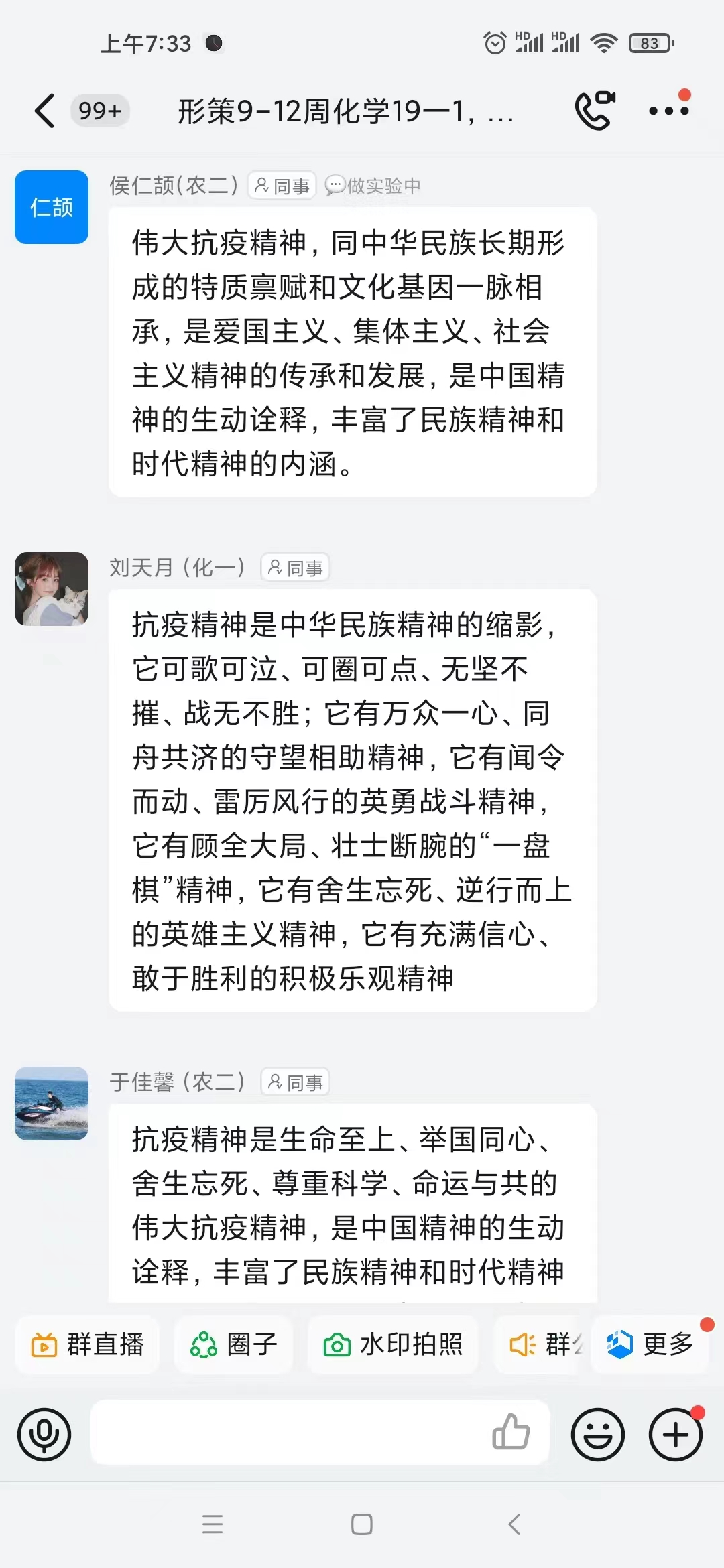Launch 水印拍照 camera
Screen dimensions: 724x1568
click(x=393, y=1344)
